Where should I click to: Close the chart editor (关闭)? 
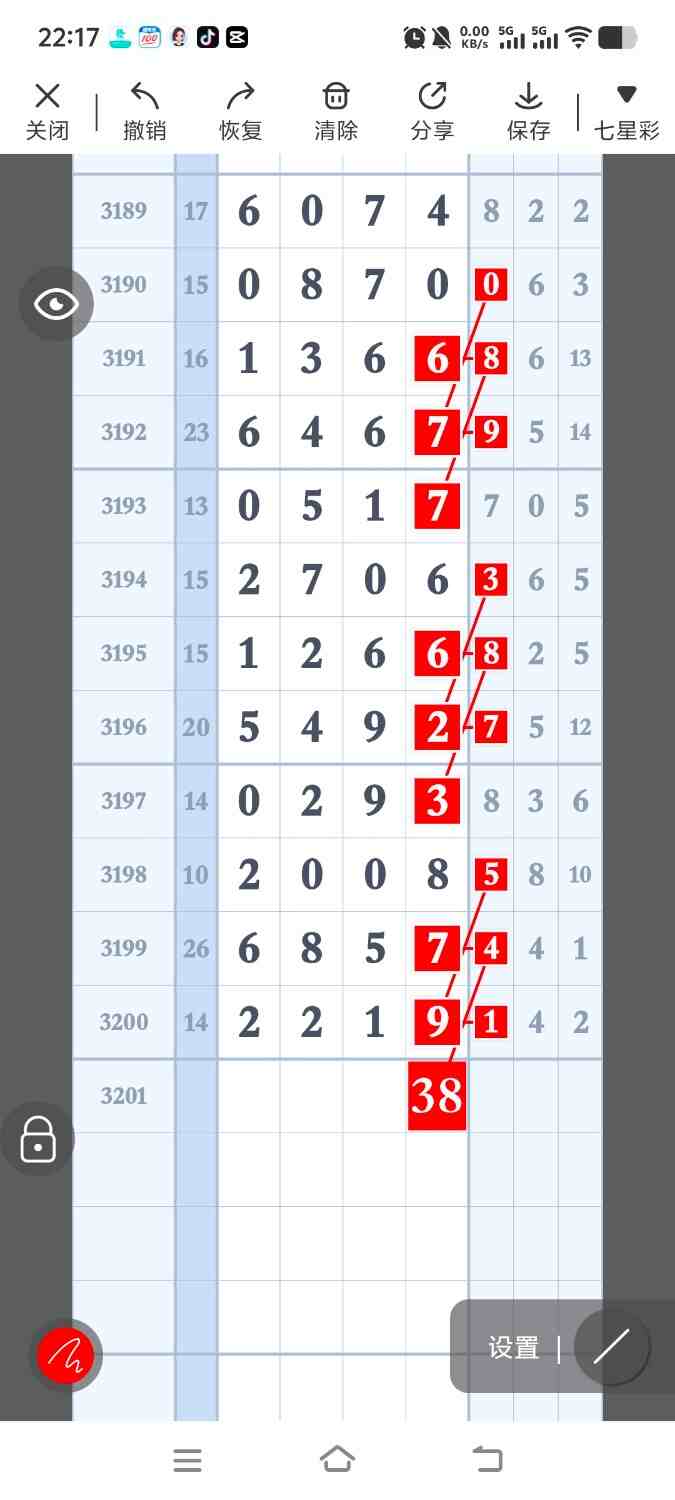[x=47, y=111]
